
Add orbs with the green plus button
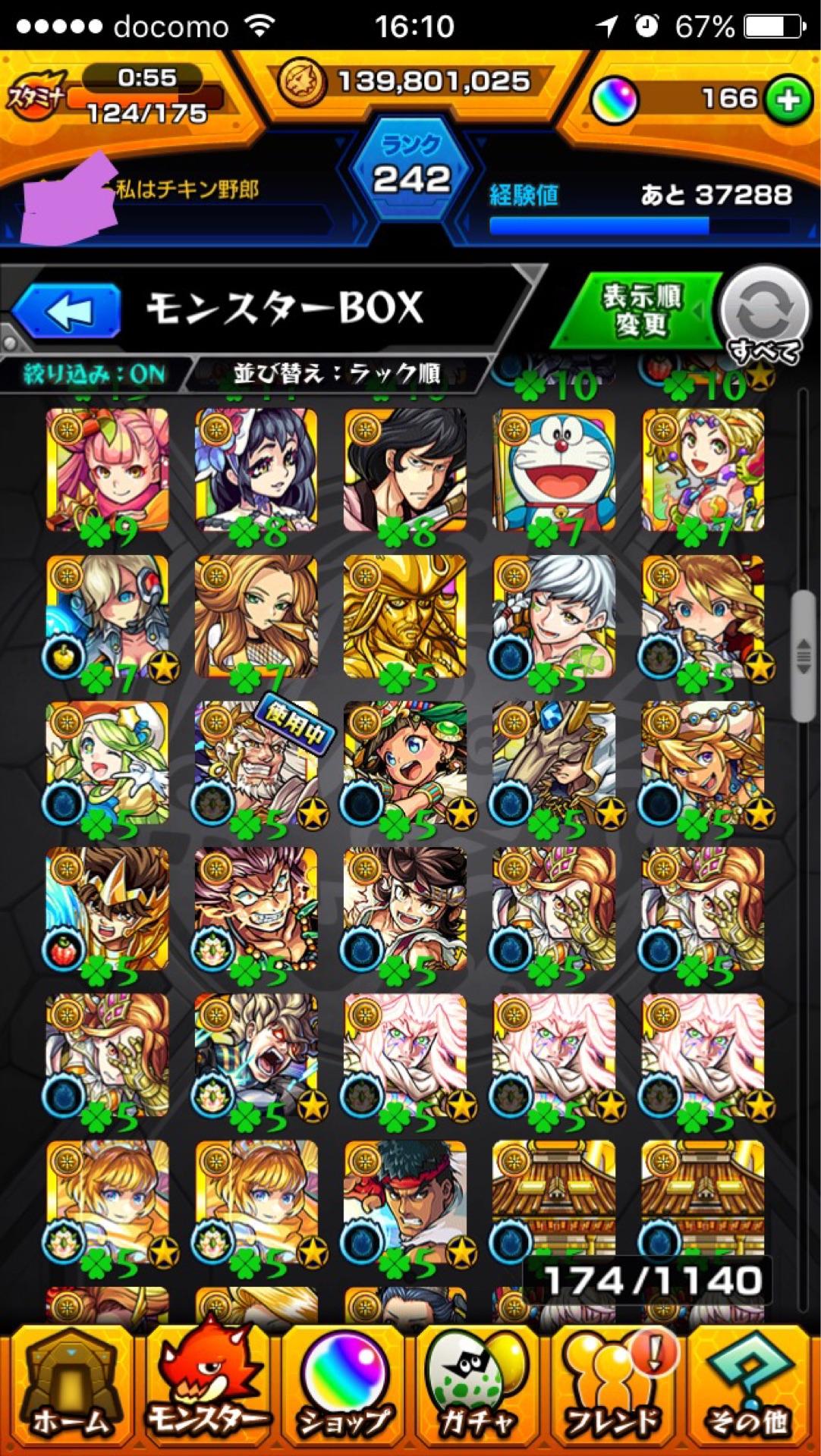(788, 99)
